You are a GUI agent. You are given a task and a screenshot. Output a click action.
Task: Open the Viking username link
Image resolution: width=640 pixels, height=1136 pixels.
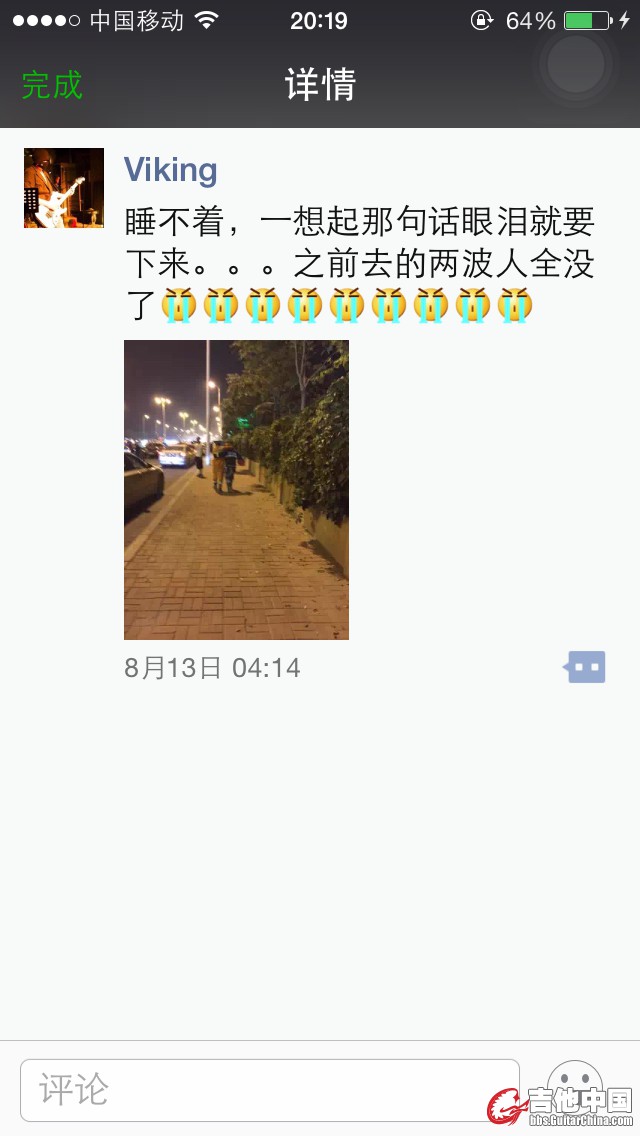[170, 170]
